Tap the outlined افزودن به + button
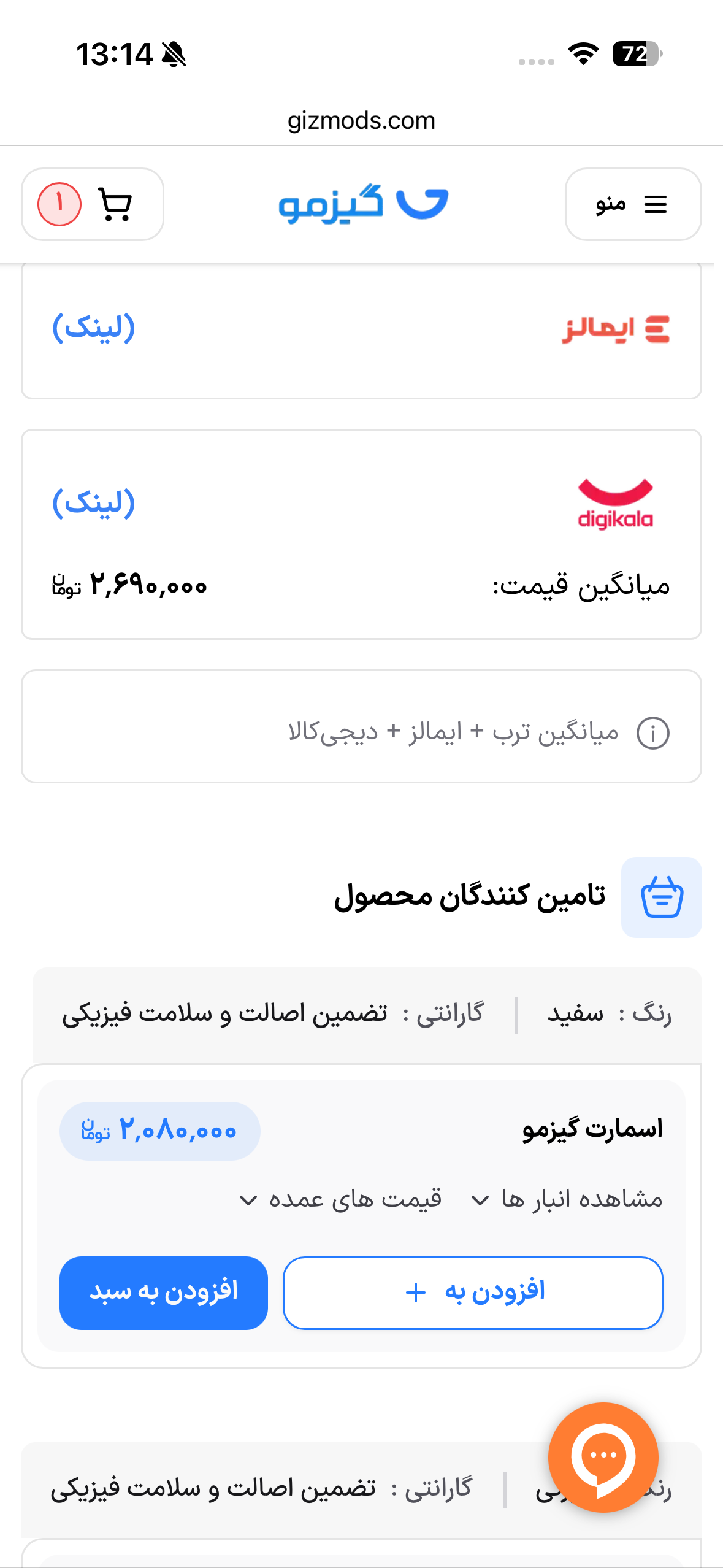 click(472, 1292)
